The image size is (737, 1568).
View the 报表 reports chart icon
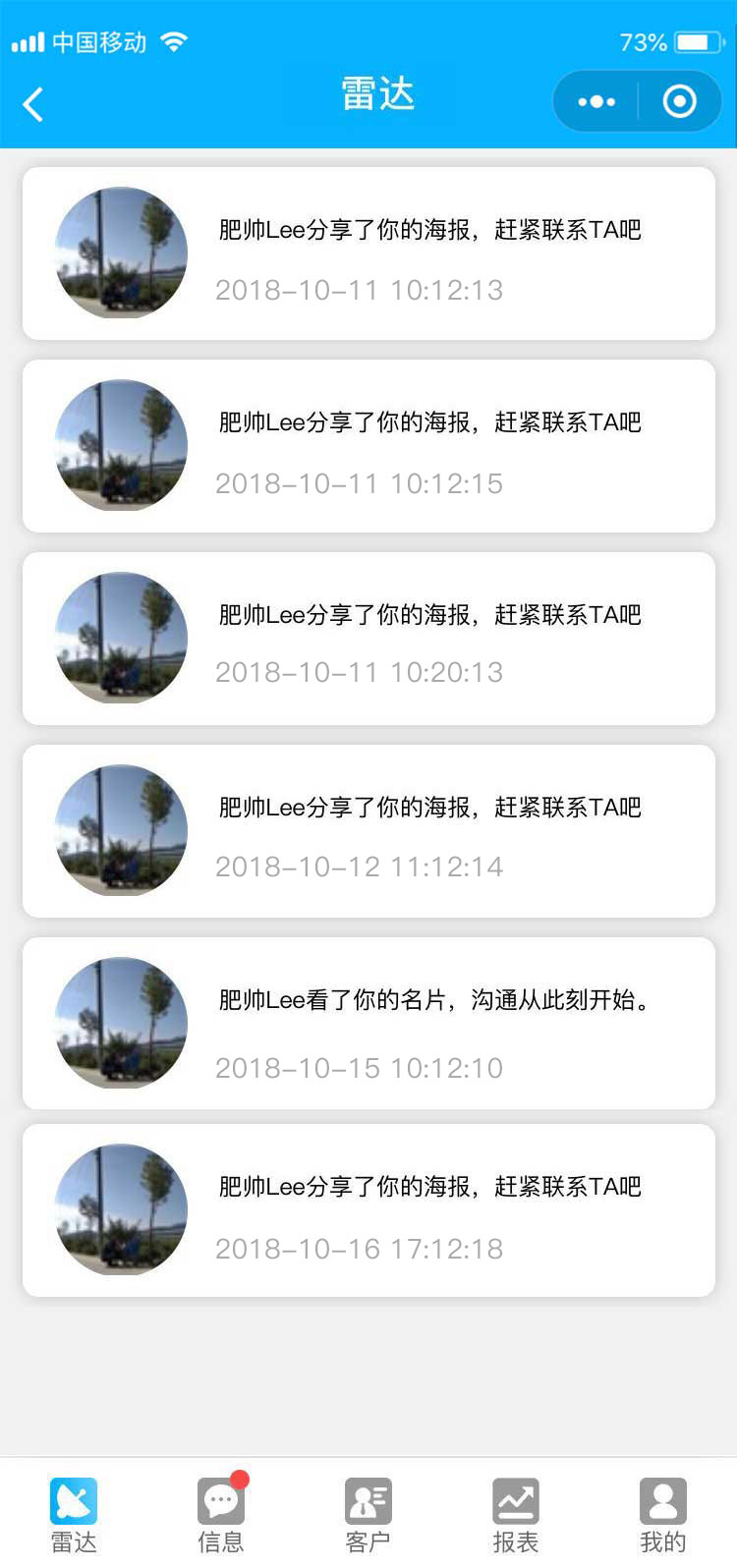click(x=515, y=1501)
